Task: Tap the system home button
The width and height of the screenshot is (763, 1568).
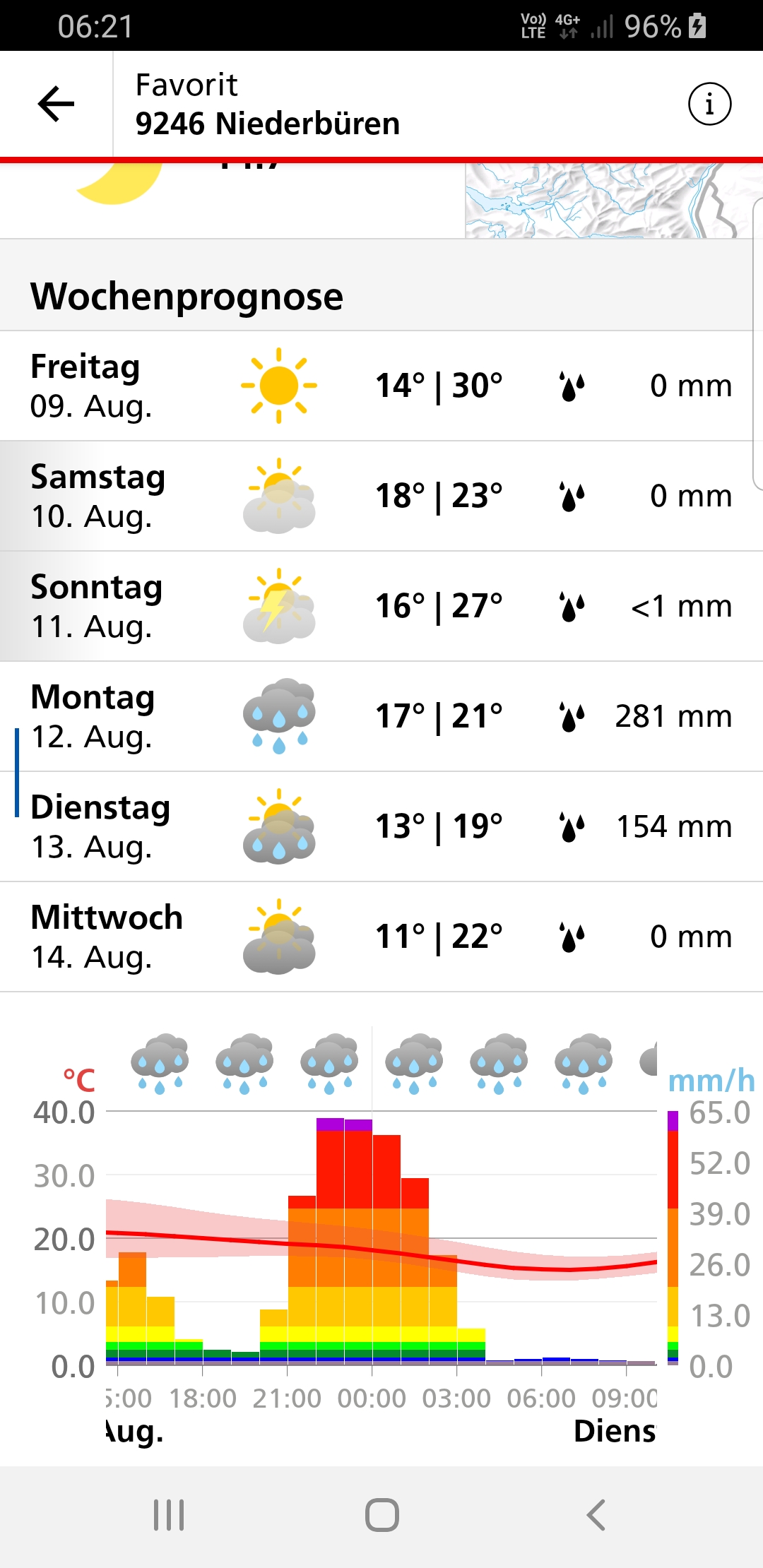Action: [381, 1515]
